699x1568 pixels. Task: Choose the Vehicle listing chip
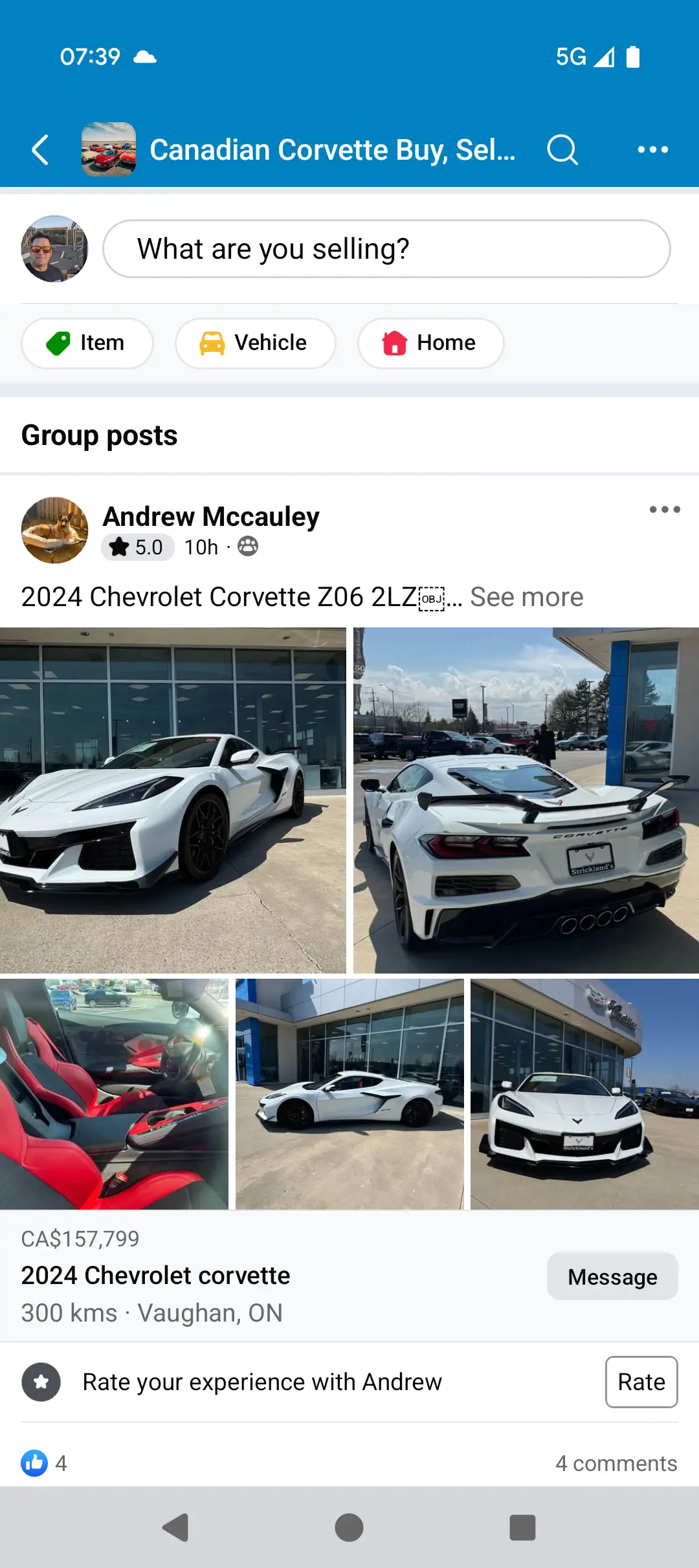tap(256, 343)
